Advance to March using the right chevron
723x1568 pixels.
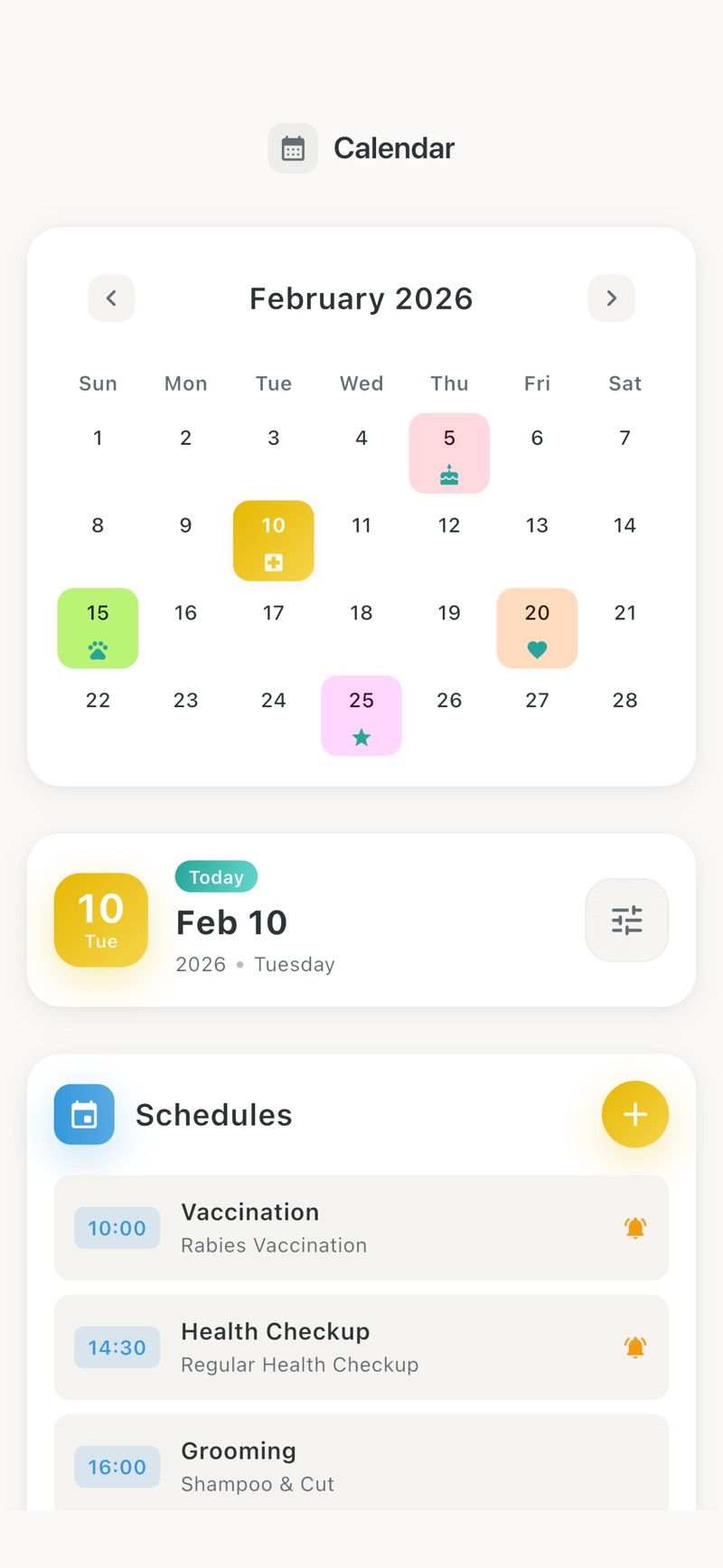click(611, 298)
